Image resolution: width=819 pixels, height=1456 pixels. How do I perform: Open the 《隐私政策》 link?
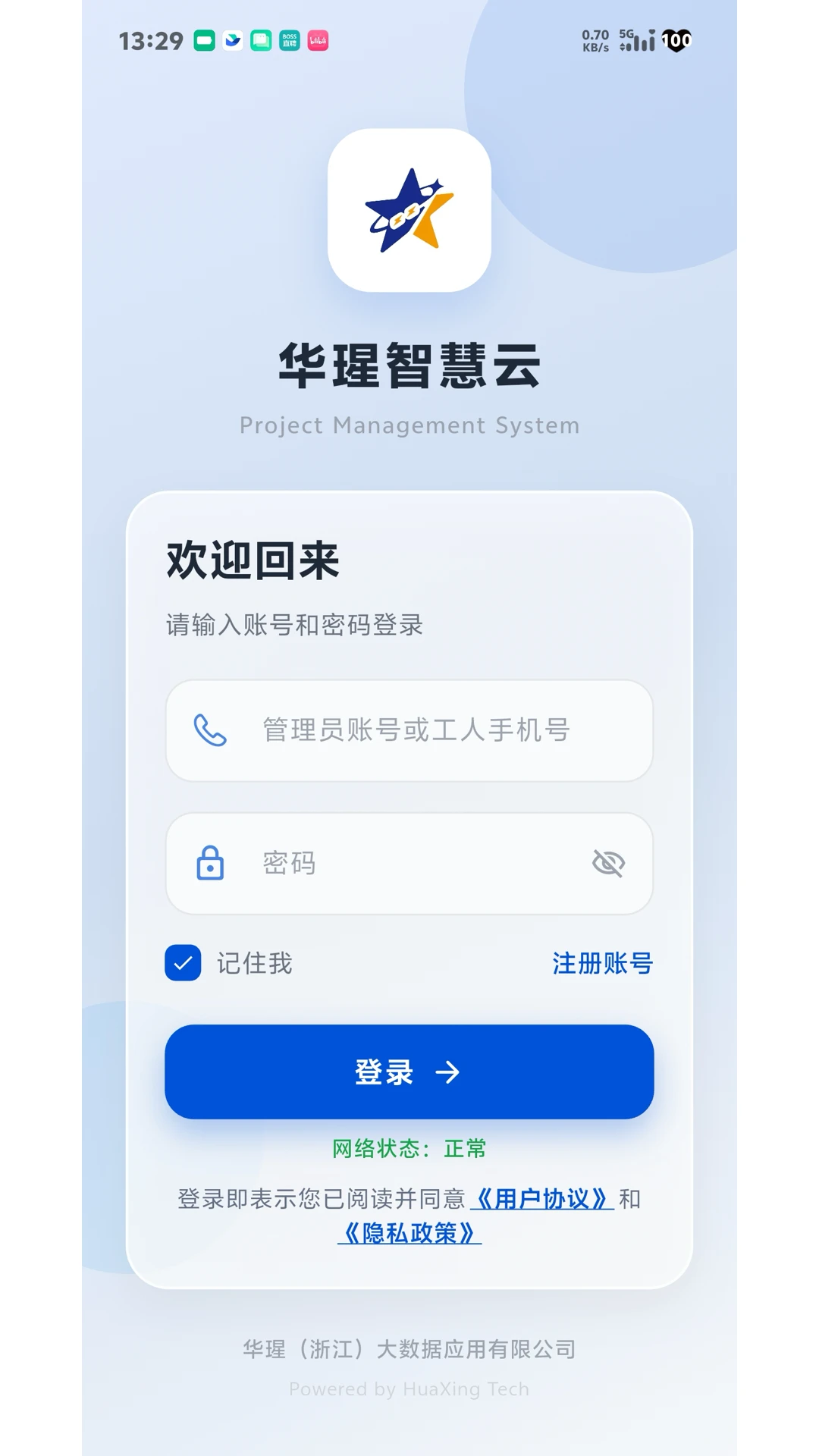pyautogui.click(x=409, y=1233)
